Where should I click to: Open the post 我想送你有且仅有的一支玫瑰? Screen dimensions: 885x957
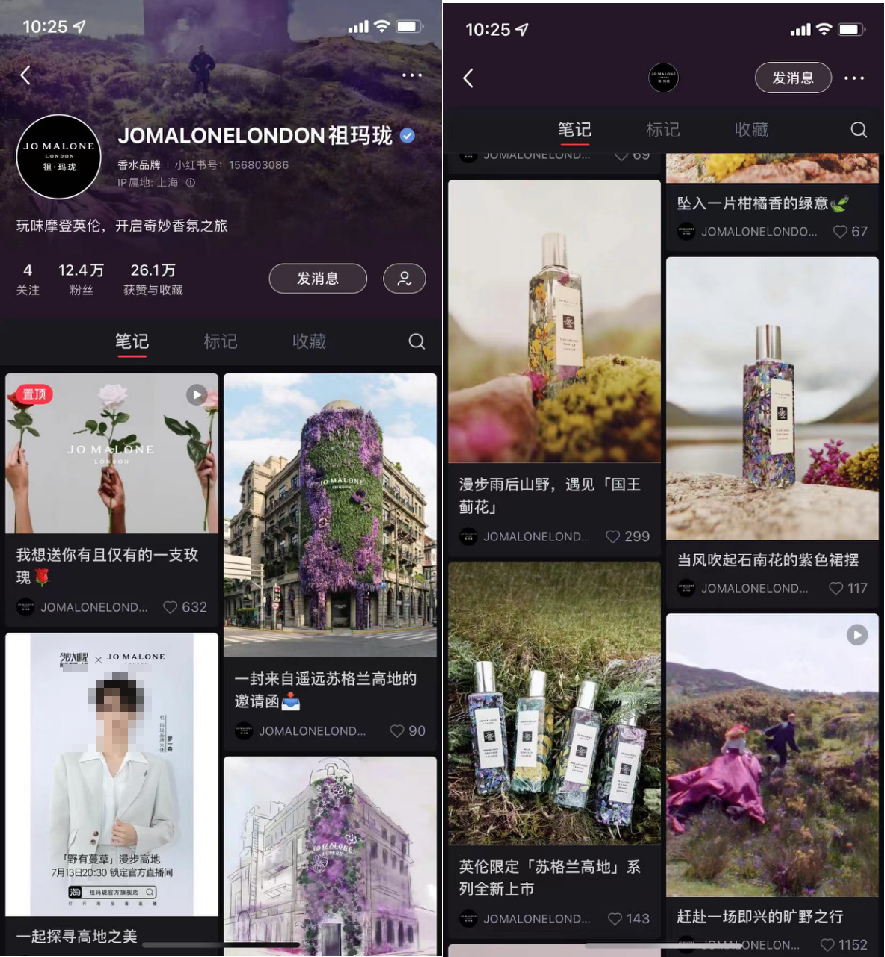pyautogui.click(x=111, y=453)
